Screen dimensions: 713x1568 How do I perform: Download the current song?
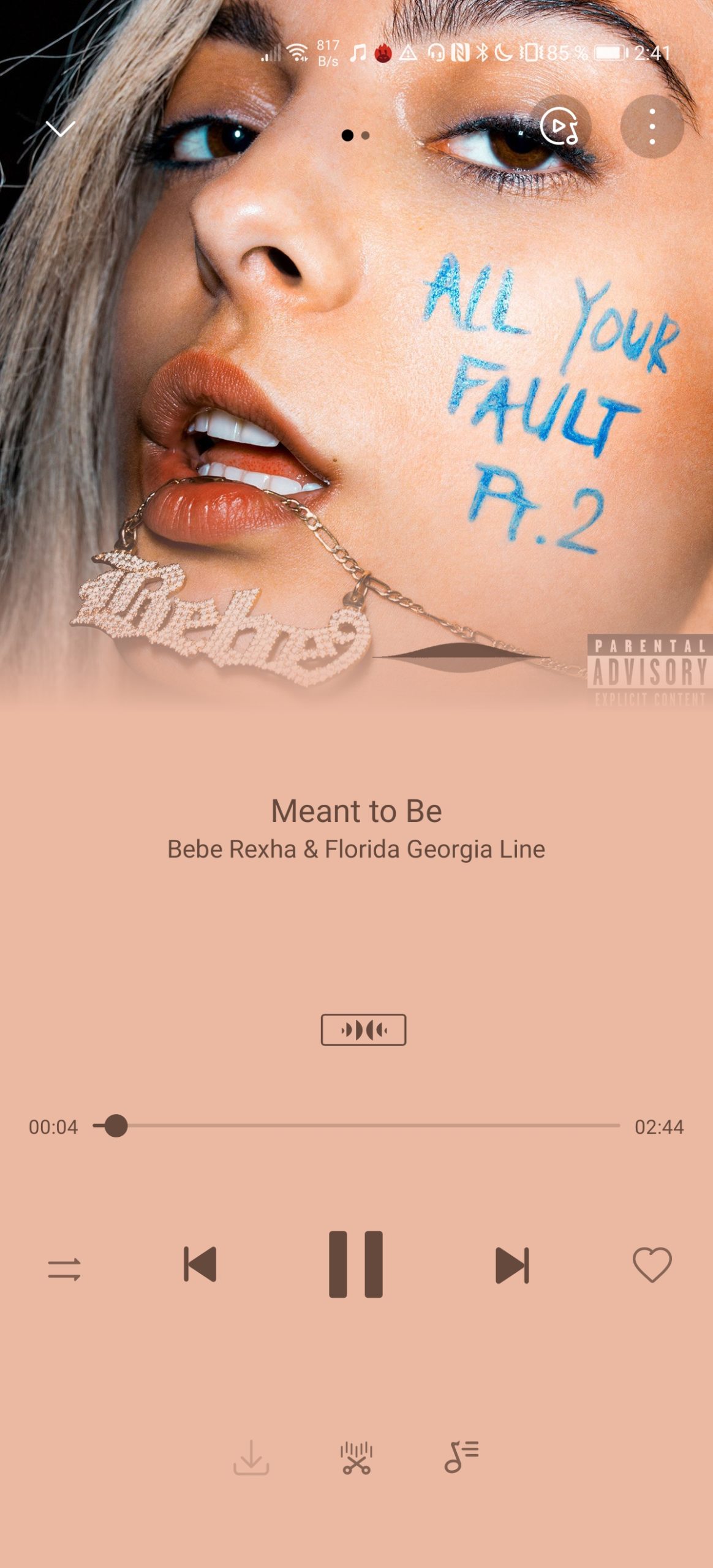[251, 1457]
